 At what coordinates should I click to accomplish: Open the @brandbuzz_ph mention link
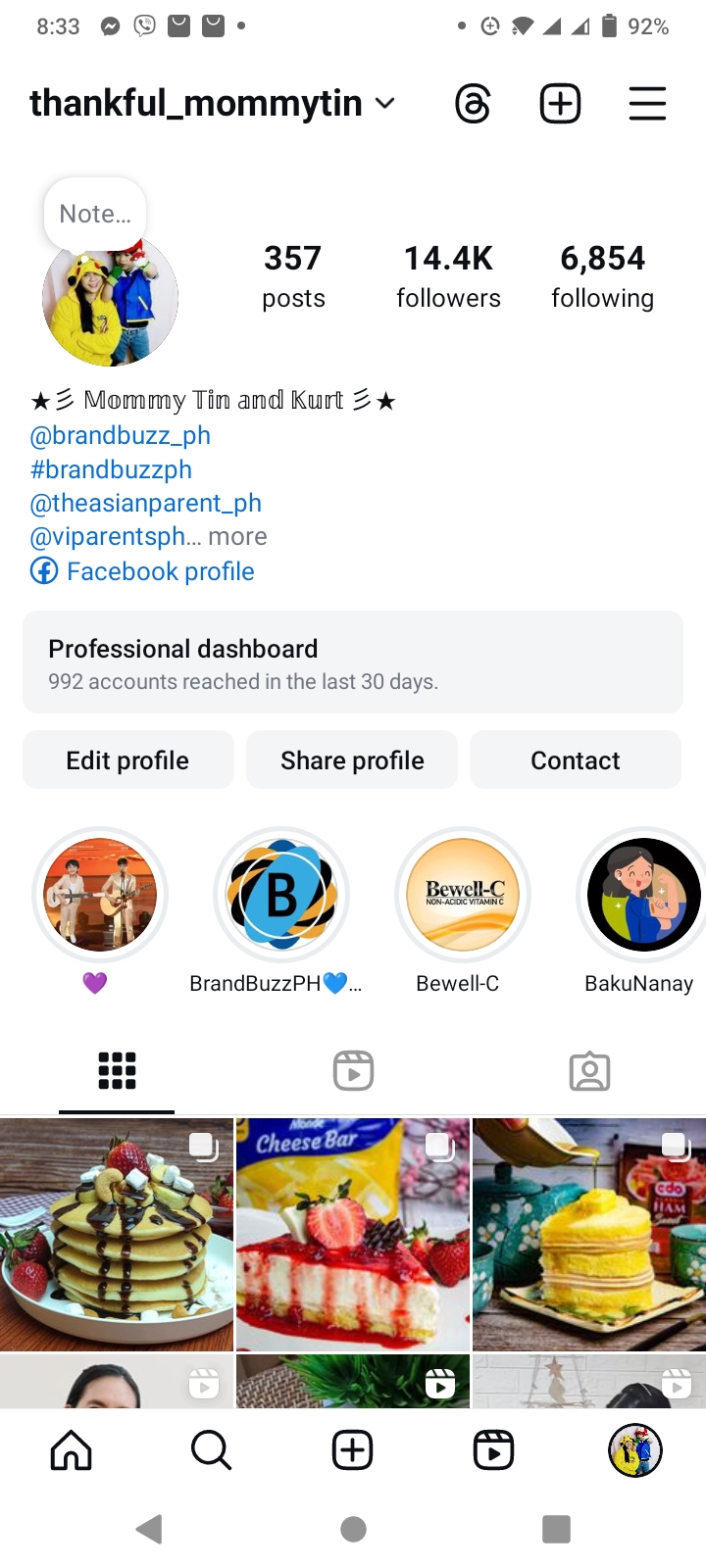[121, 435]
